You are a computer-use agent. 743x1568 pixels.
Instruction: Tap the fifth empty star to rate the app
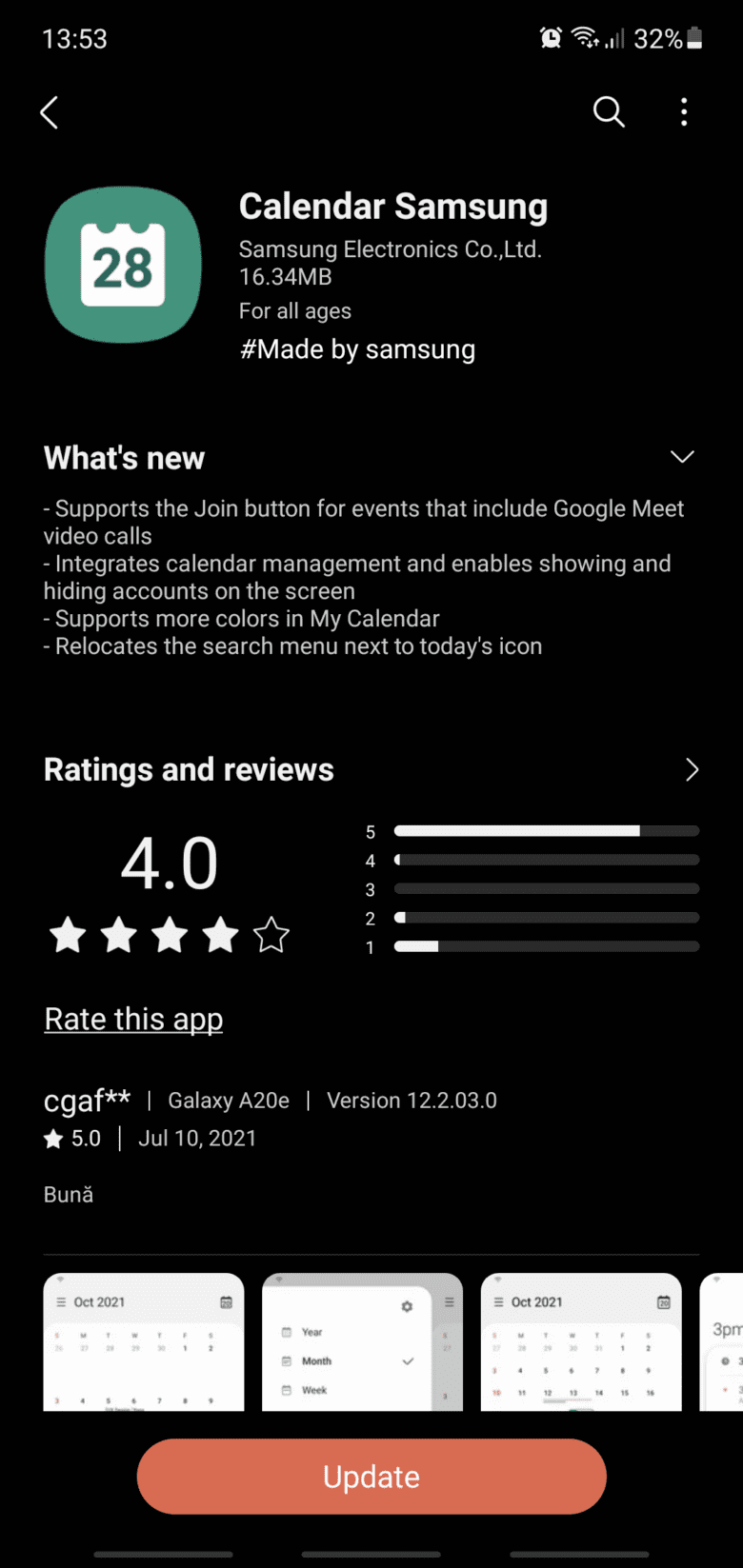pyautogui.click(x=271, y=935)
